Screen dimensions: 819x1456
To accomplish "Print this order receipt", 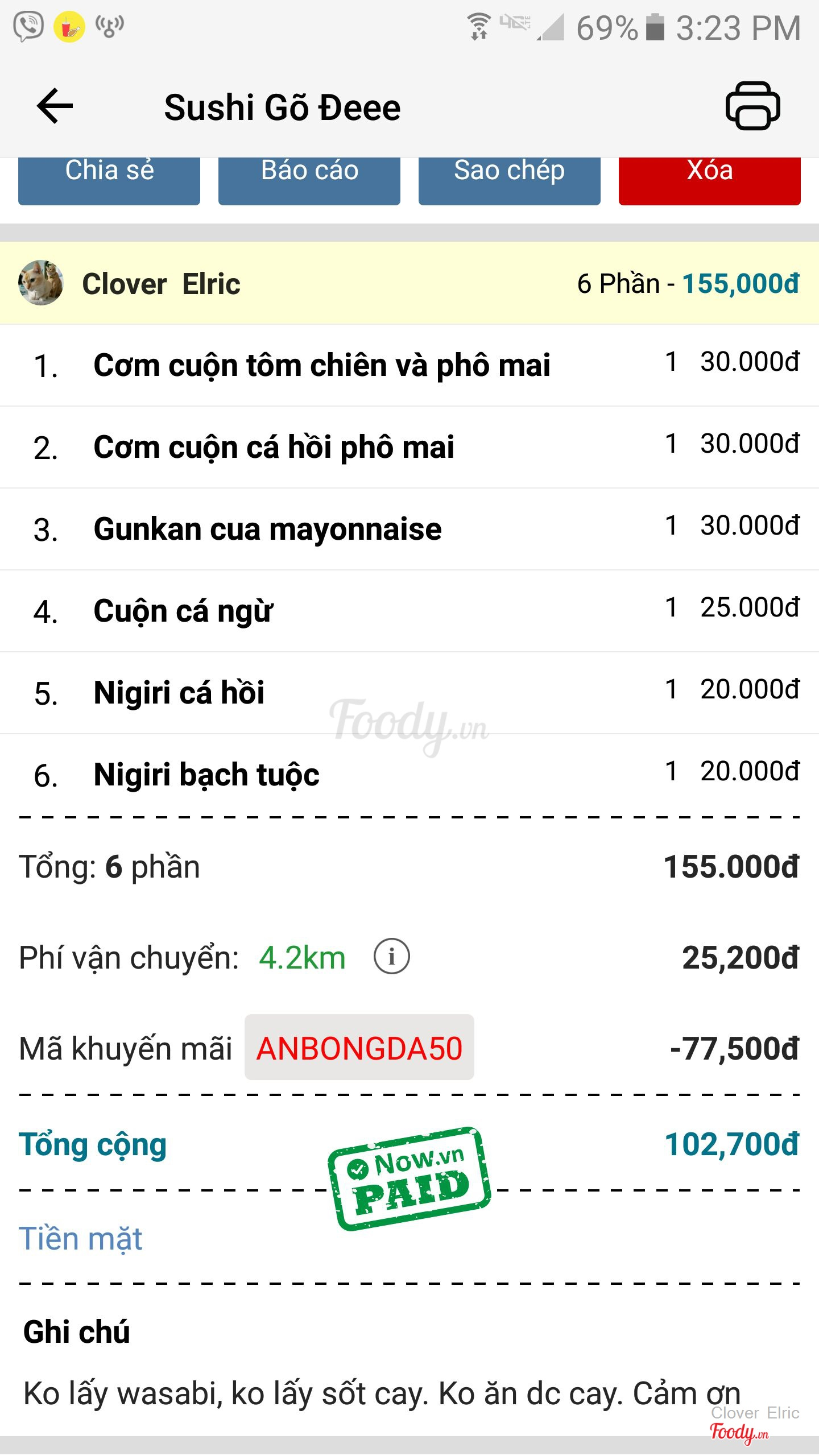I will coord(752,106).
